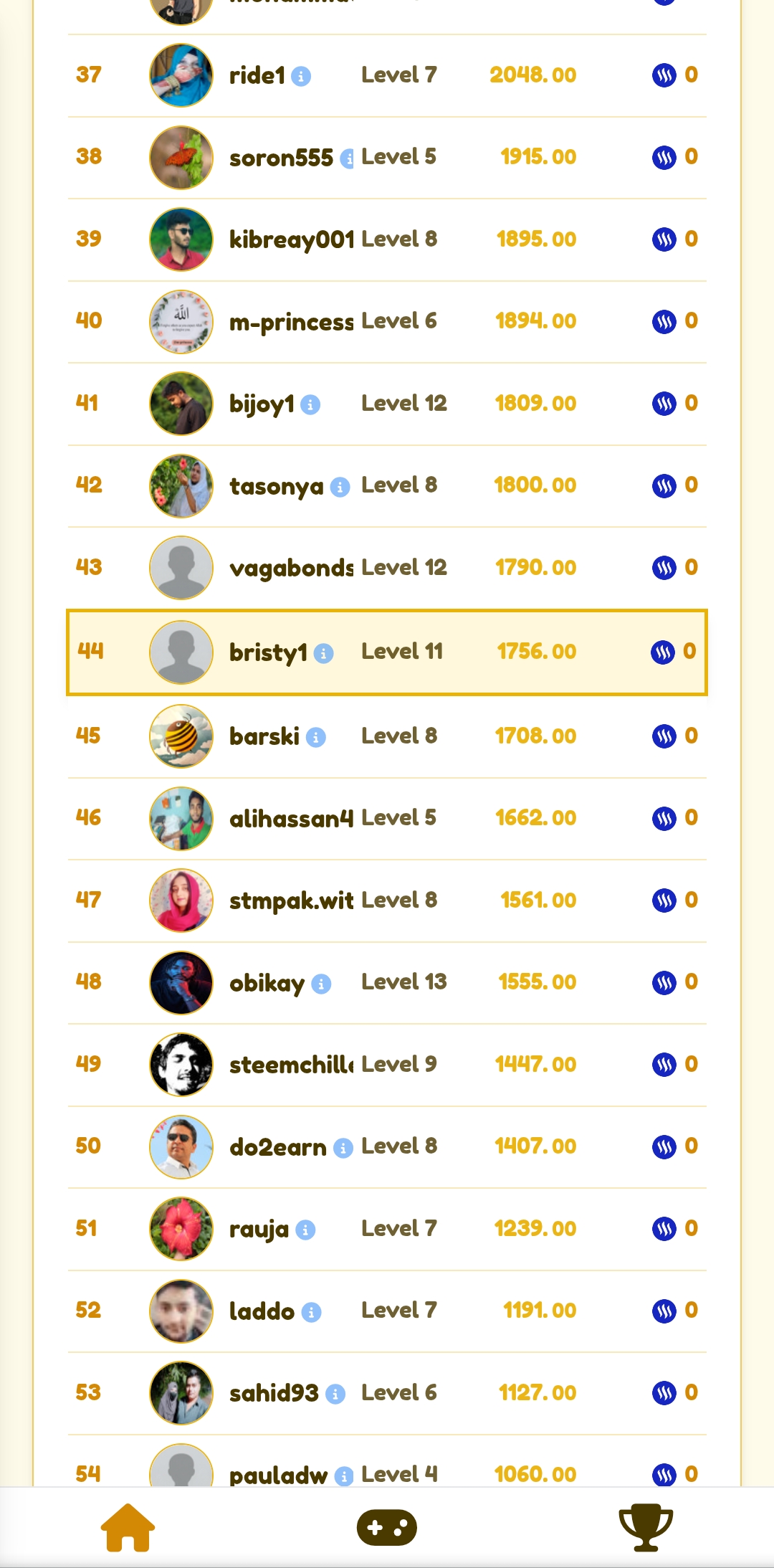The height and width of the screenshot is (1568, 774).
Task: Tap the info icon beside rauja
Action: pyautogui.click(x=305, y=1230)
